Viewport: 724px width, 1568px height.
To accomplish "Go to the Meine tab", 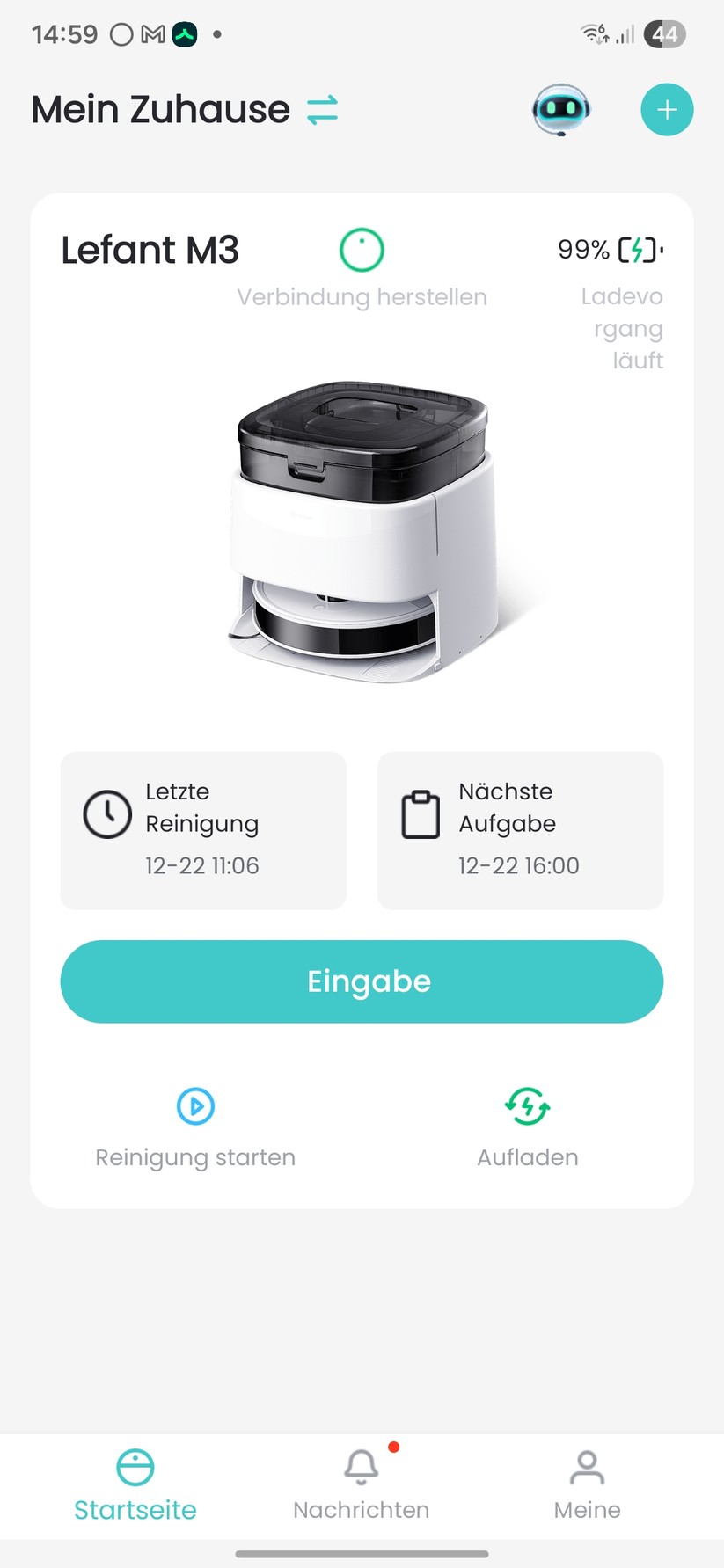I will 587,1486.
